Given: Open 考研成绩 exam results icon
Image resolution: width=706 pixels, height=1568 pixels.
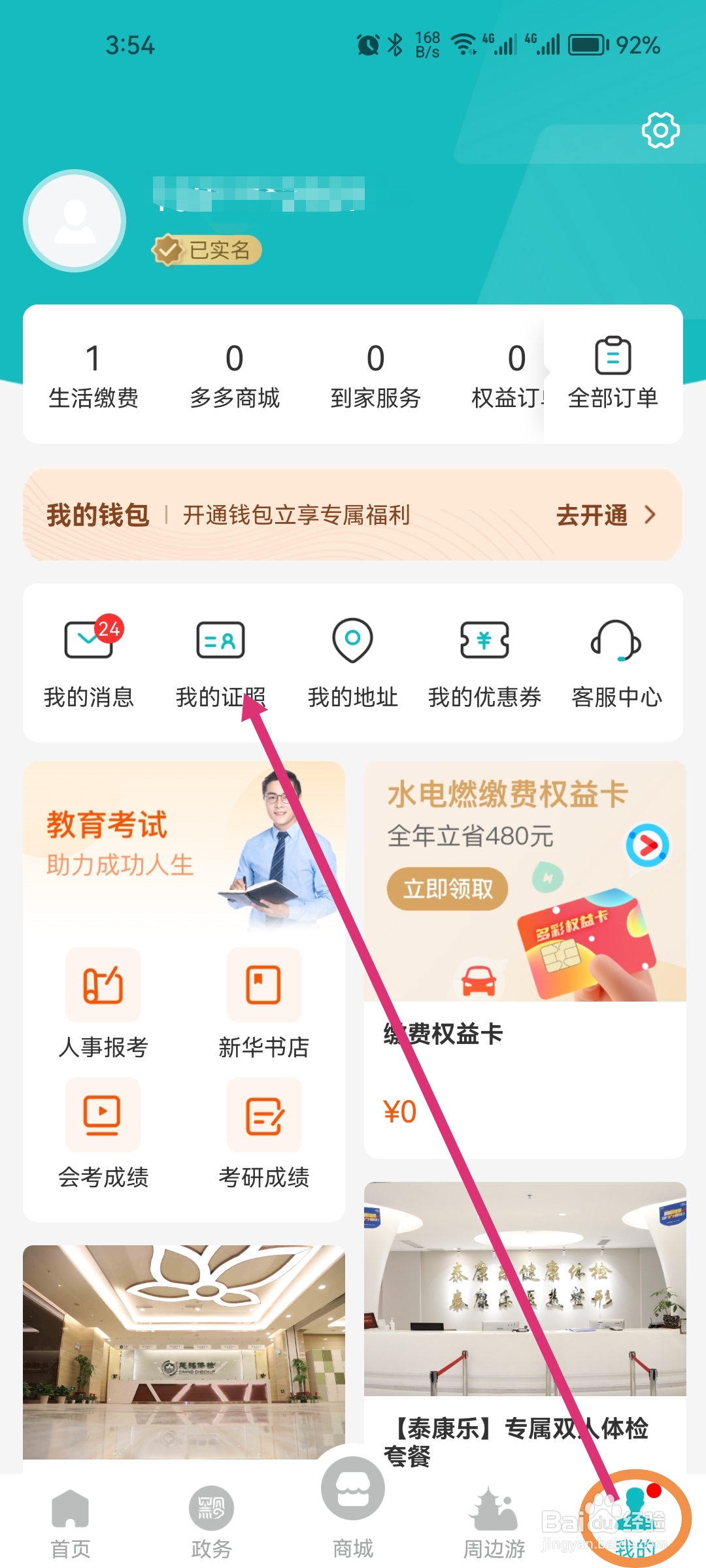Looking at the screenshot, I should 263,1115.
